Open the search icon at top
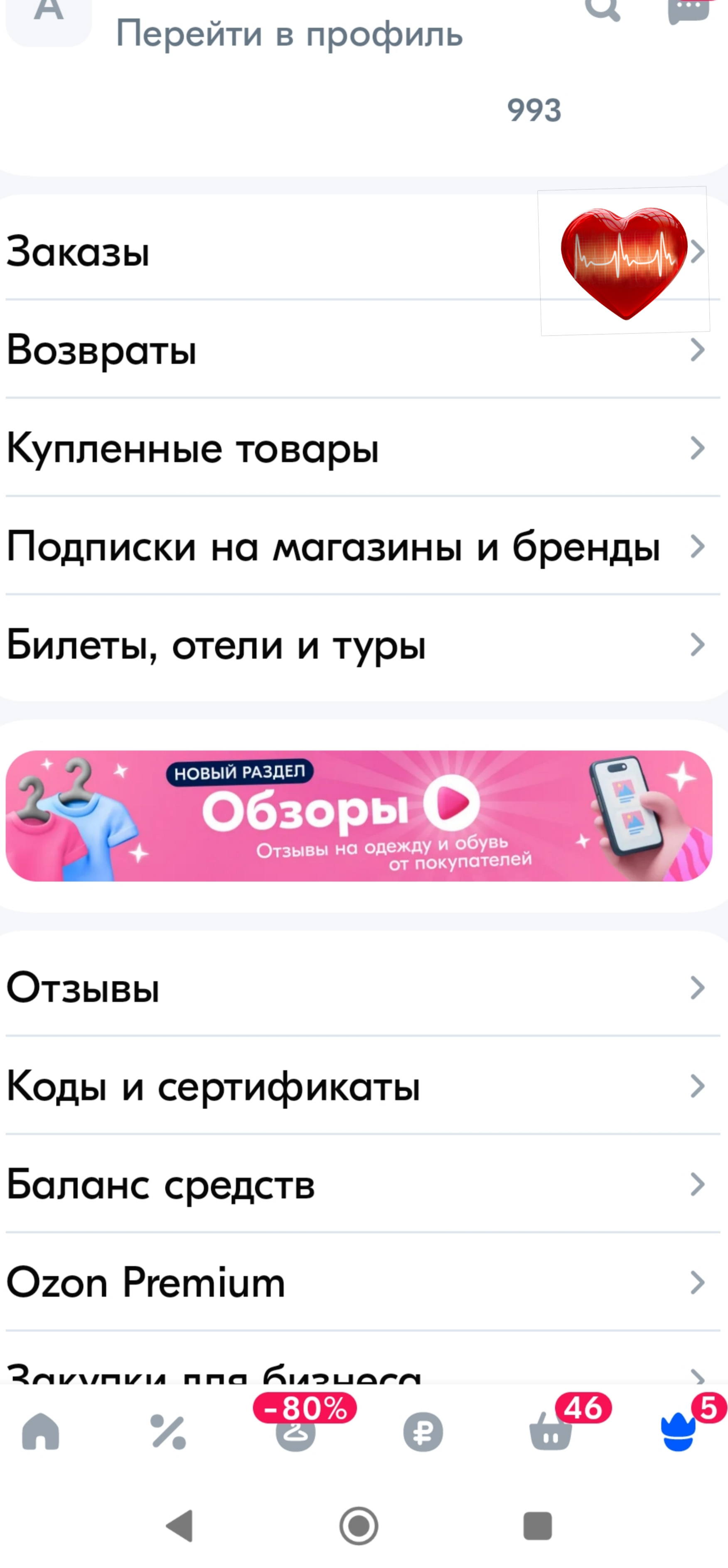The width and height of the screenshot is (728, 1568). tap(602, 9)
